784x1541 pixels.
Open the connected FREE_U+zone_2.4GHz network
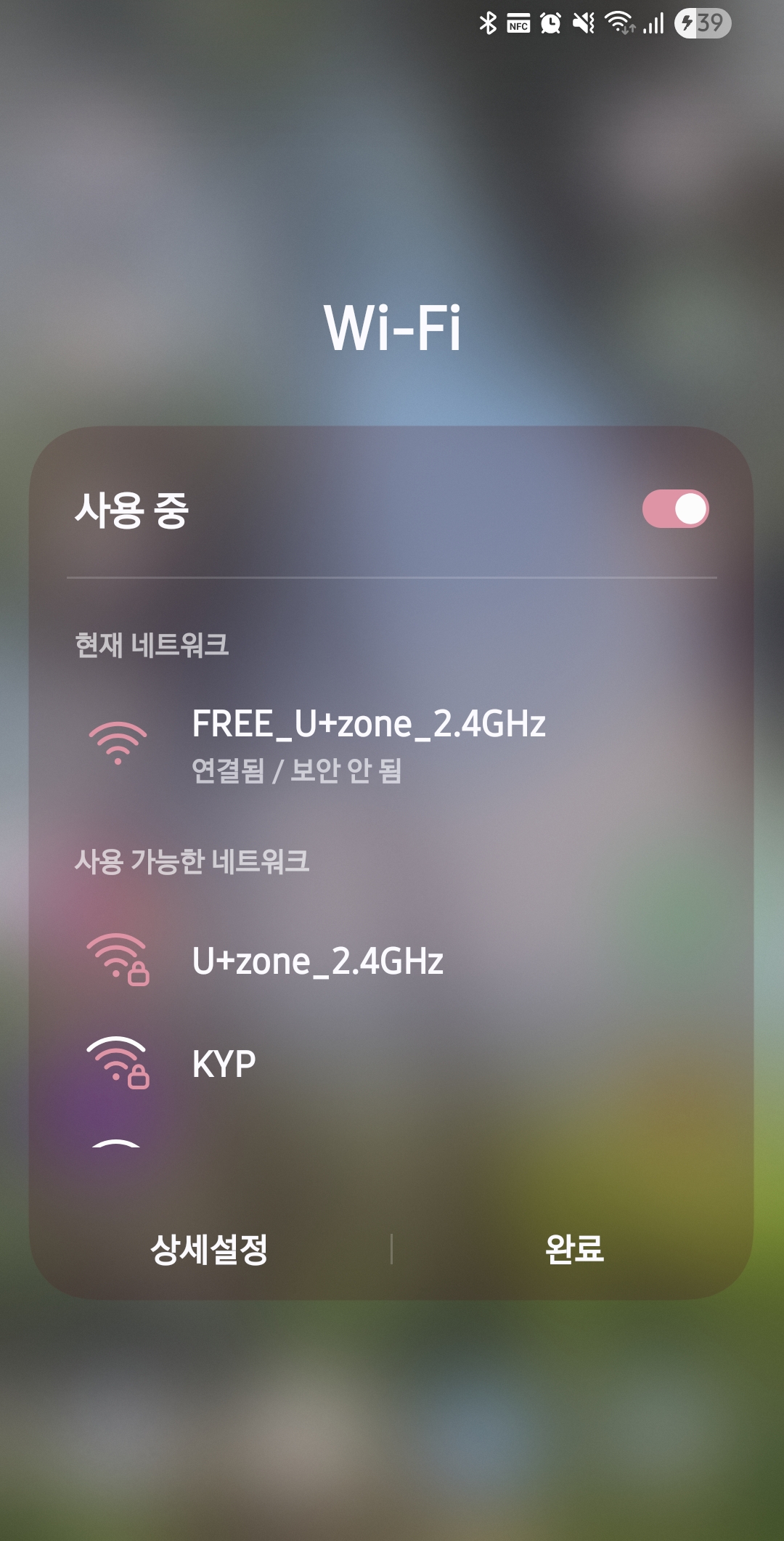tap(391, 744)
